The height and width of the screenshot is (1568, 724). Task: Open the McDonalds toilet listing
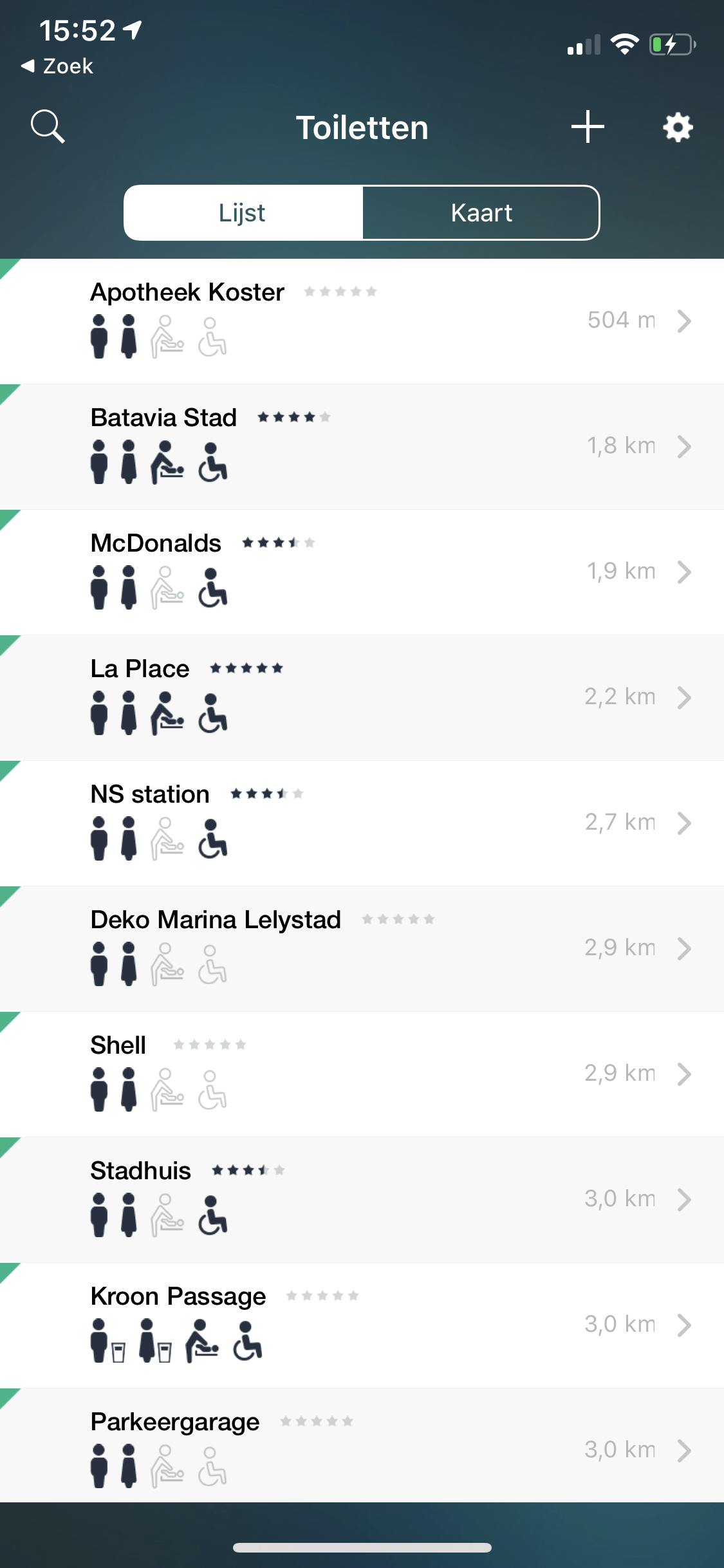coord(362,572)
